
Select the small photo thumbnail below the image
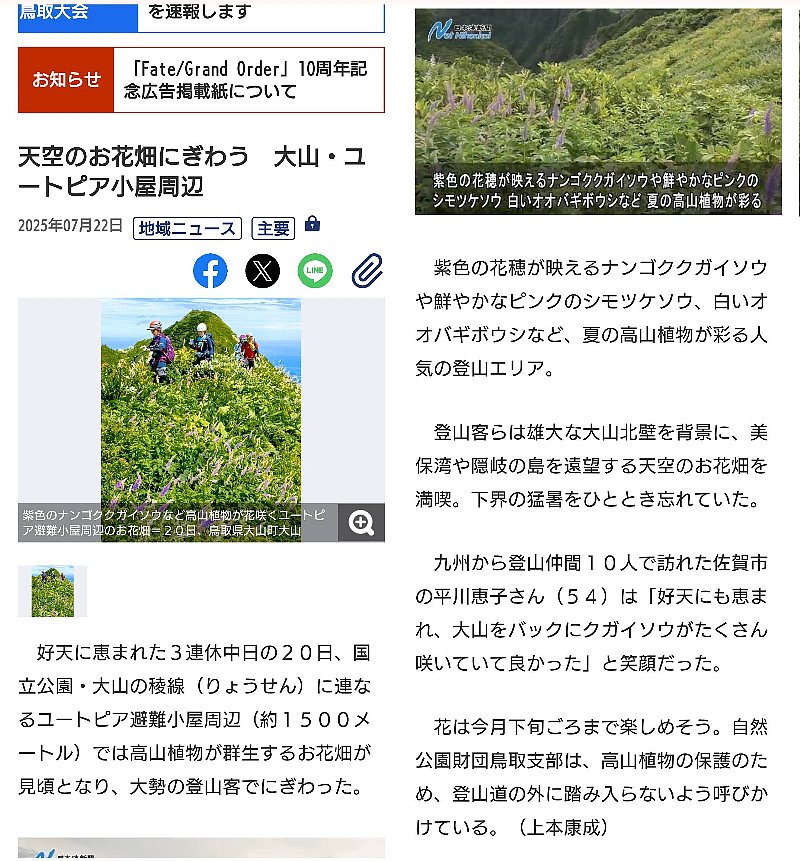click(x=52, y=591)
